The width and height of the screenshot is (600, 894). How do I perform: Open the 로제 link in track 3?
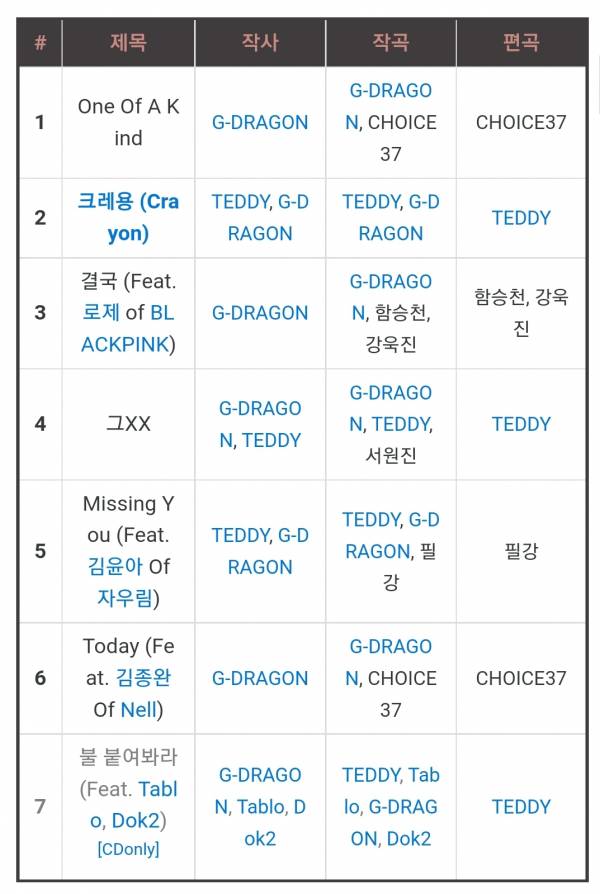(x=101, y=312)
